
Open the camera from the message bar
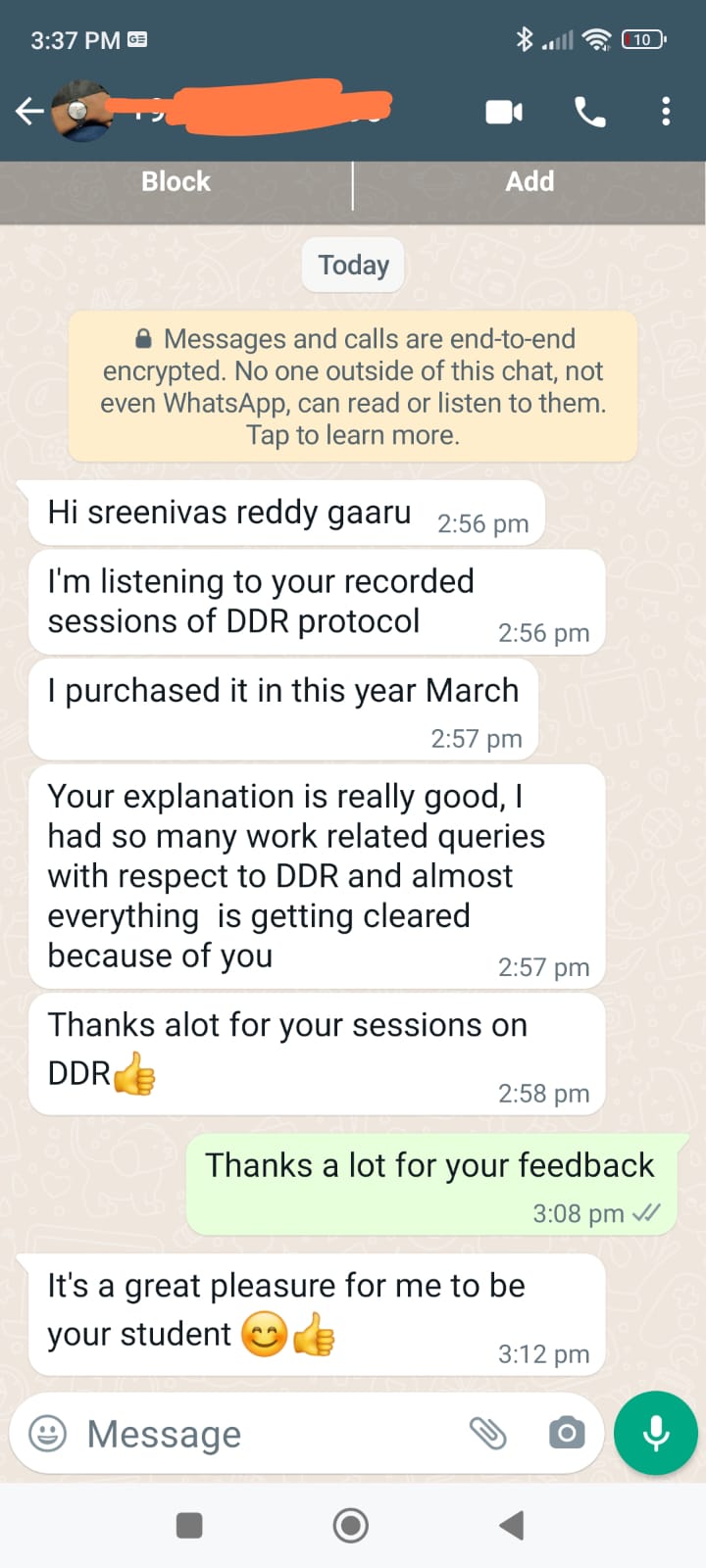click(x=566, y=1434)
